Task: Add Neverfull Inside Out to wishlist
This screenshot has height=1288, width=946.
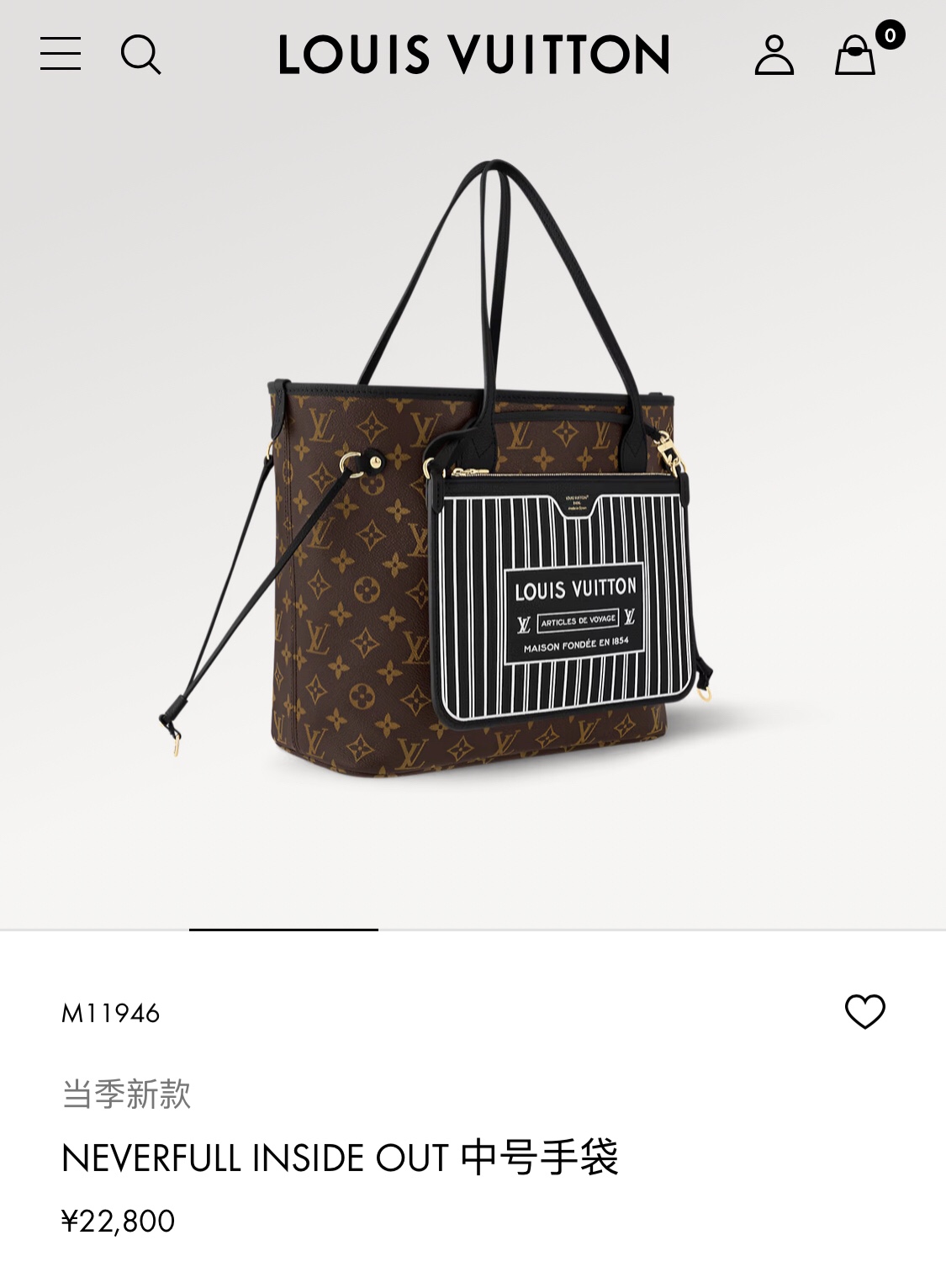Action: 864,1011
